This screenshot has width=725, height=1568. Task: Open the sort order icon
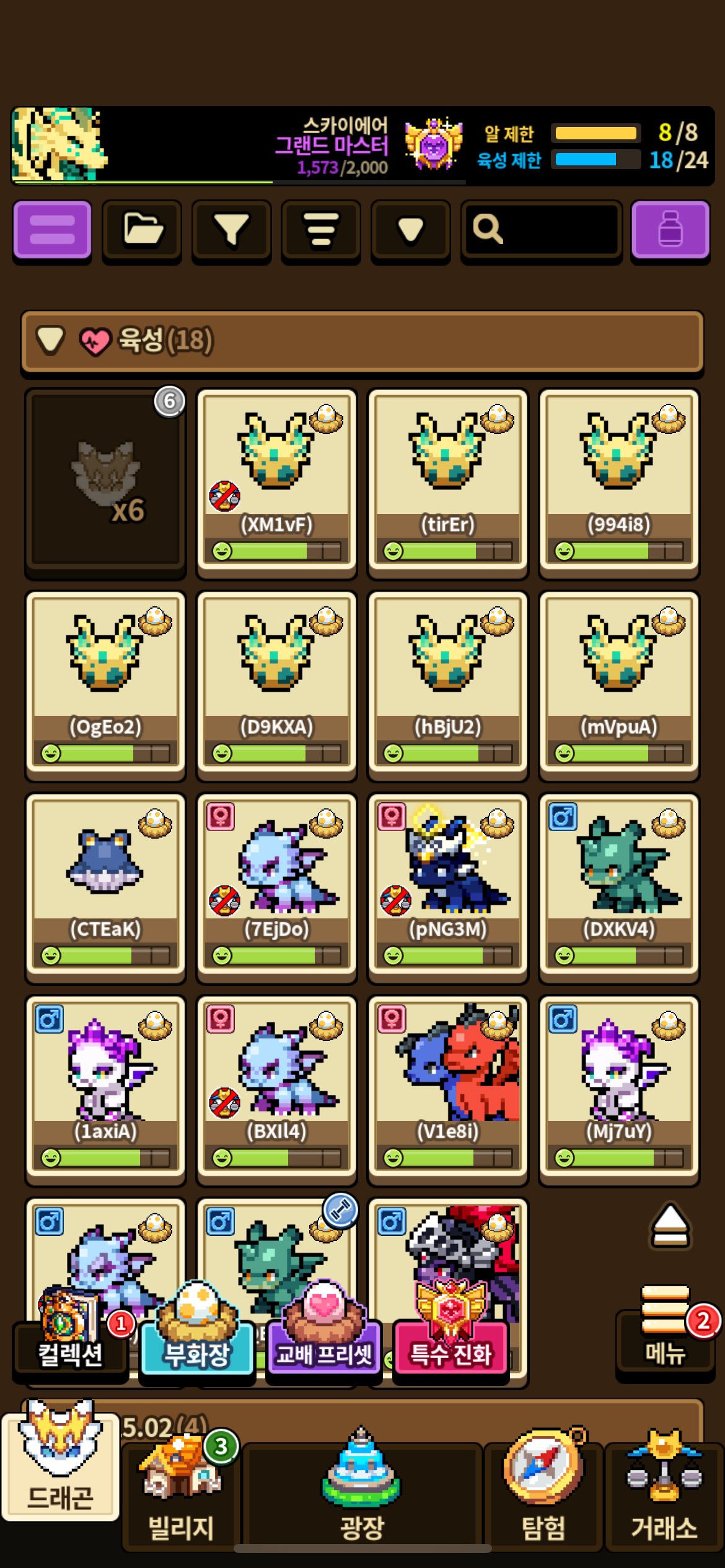[320, 230]
